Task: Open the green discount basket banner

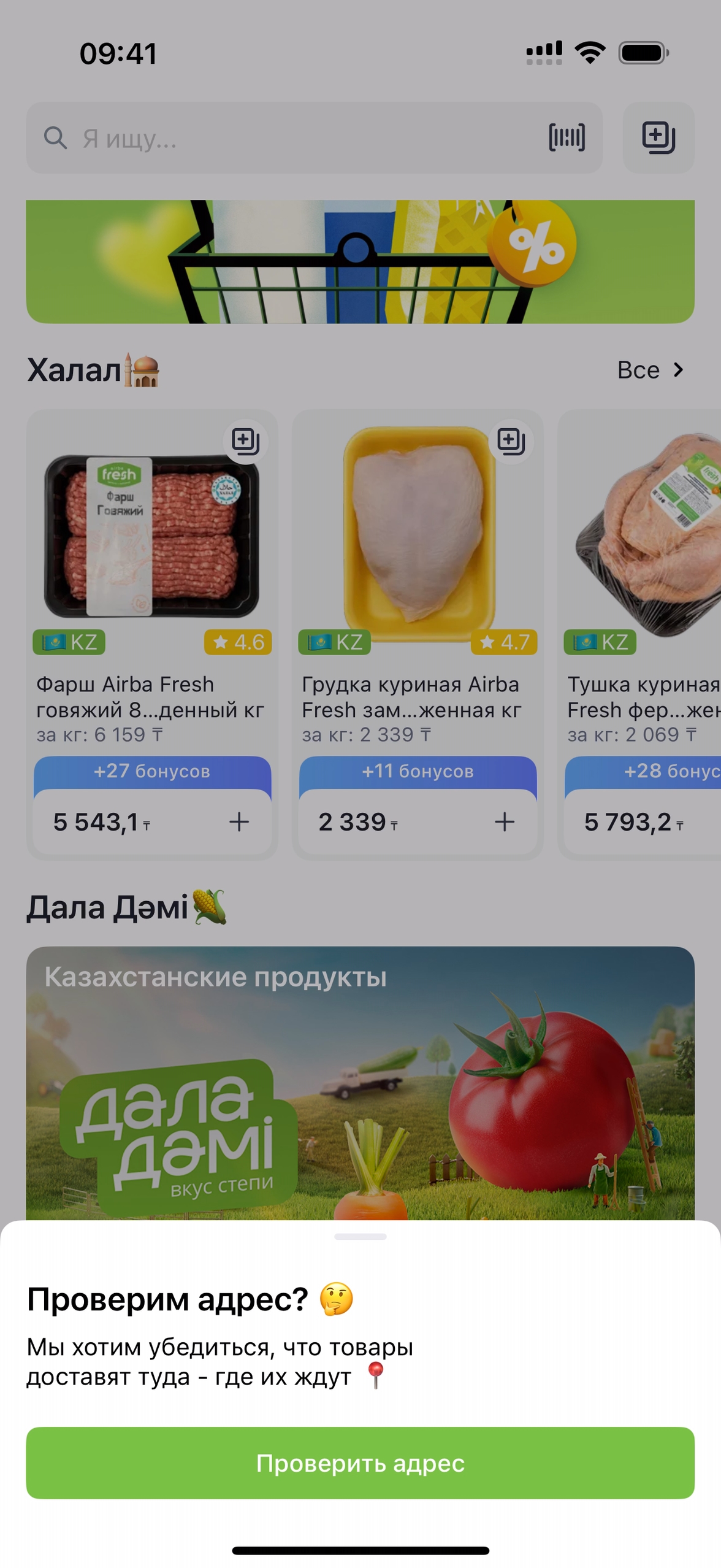Action: tap(360, 261)
